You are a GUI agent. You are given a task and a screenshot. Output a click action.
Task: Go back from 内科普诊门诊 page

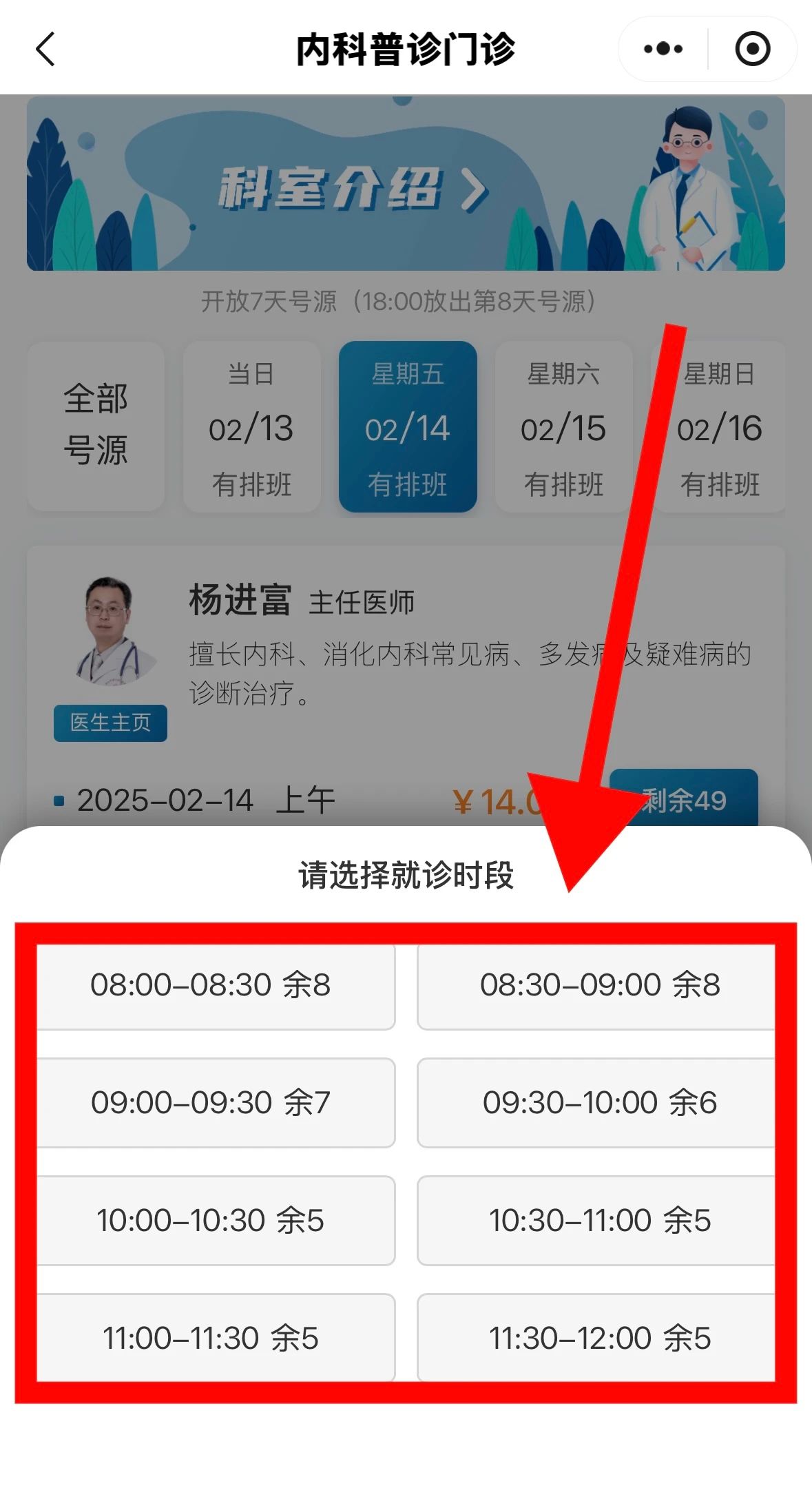click(45, 50)
